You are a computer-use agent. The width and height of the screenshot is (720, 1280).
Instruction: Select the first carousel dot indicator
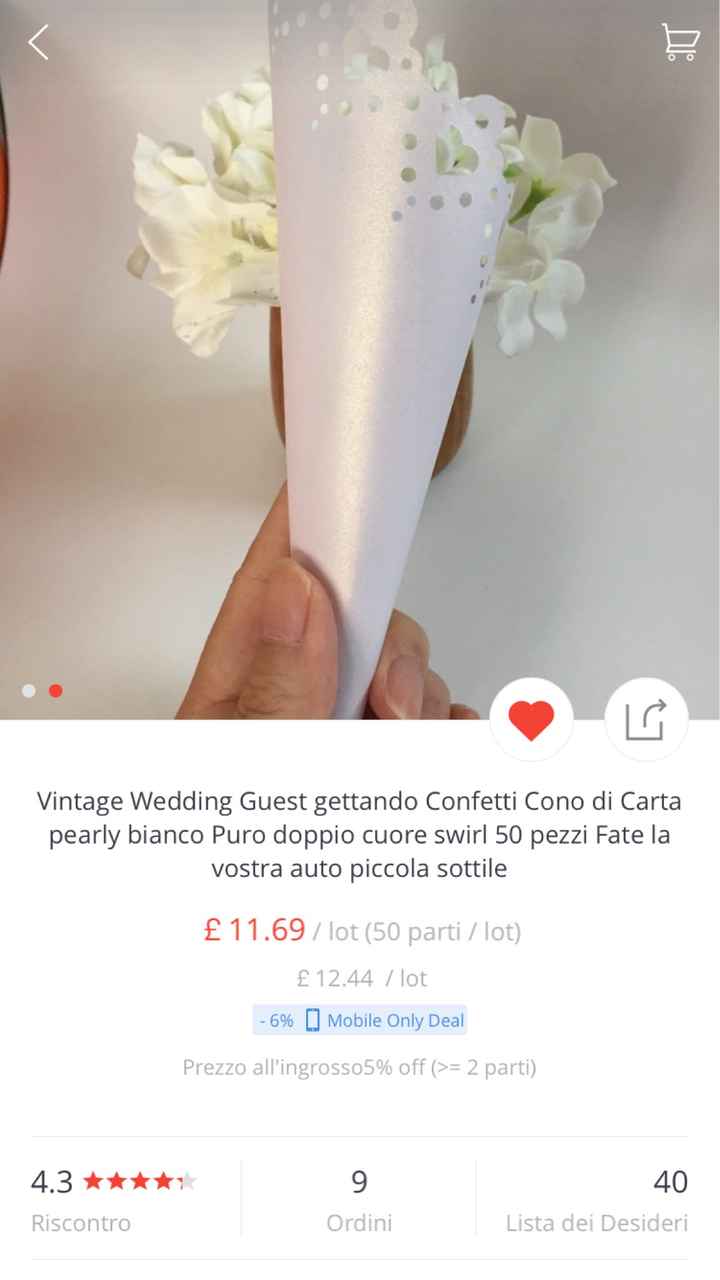[27, 690]
